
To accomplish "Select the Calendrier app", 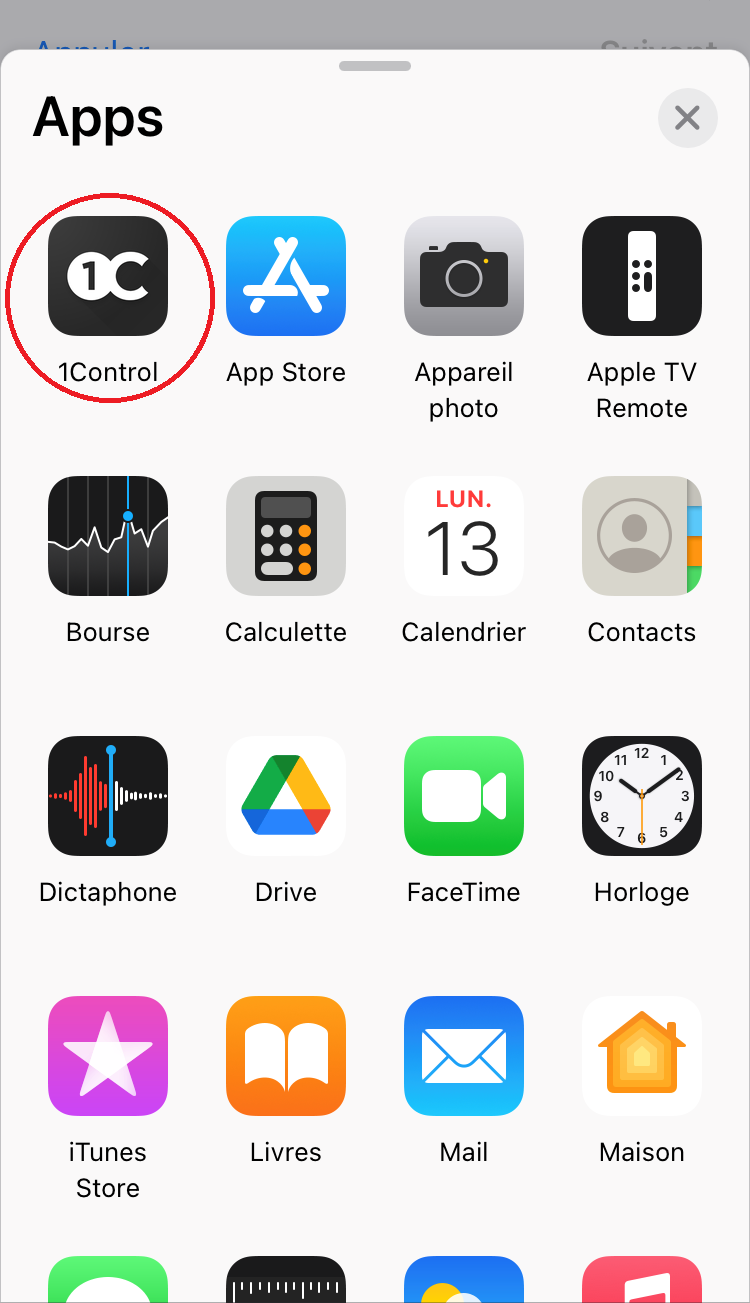I will [x=464, y=536].
